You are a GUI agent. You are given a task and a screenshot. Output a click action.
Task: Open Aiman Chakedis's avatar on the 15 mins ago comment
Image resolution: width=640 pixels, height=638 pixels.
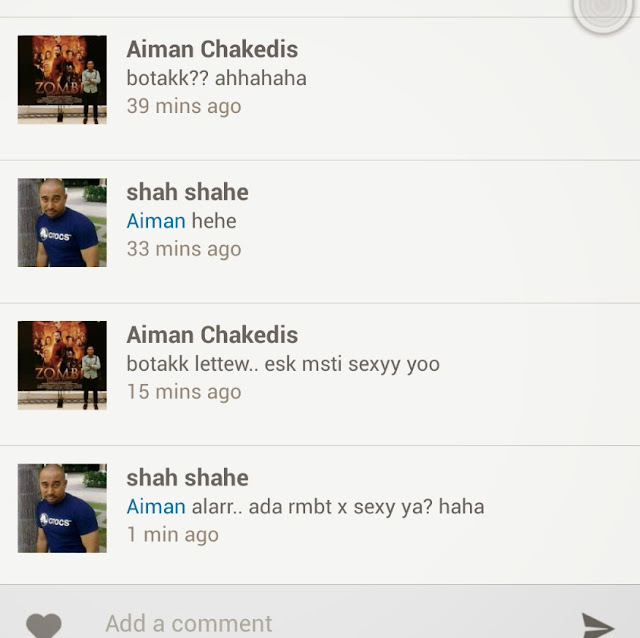62,365
